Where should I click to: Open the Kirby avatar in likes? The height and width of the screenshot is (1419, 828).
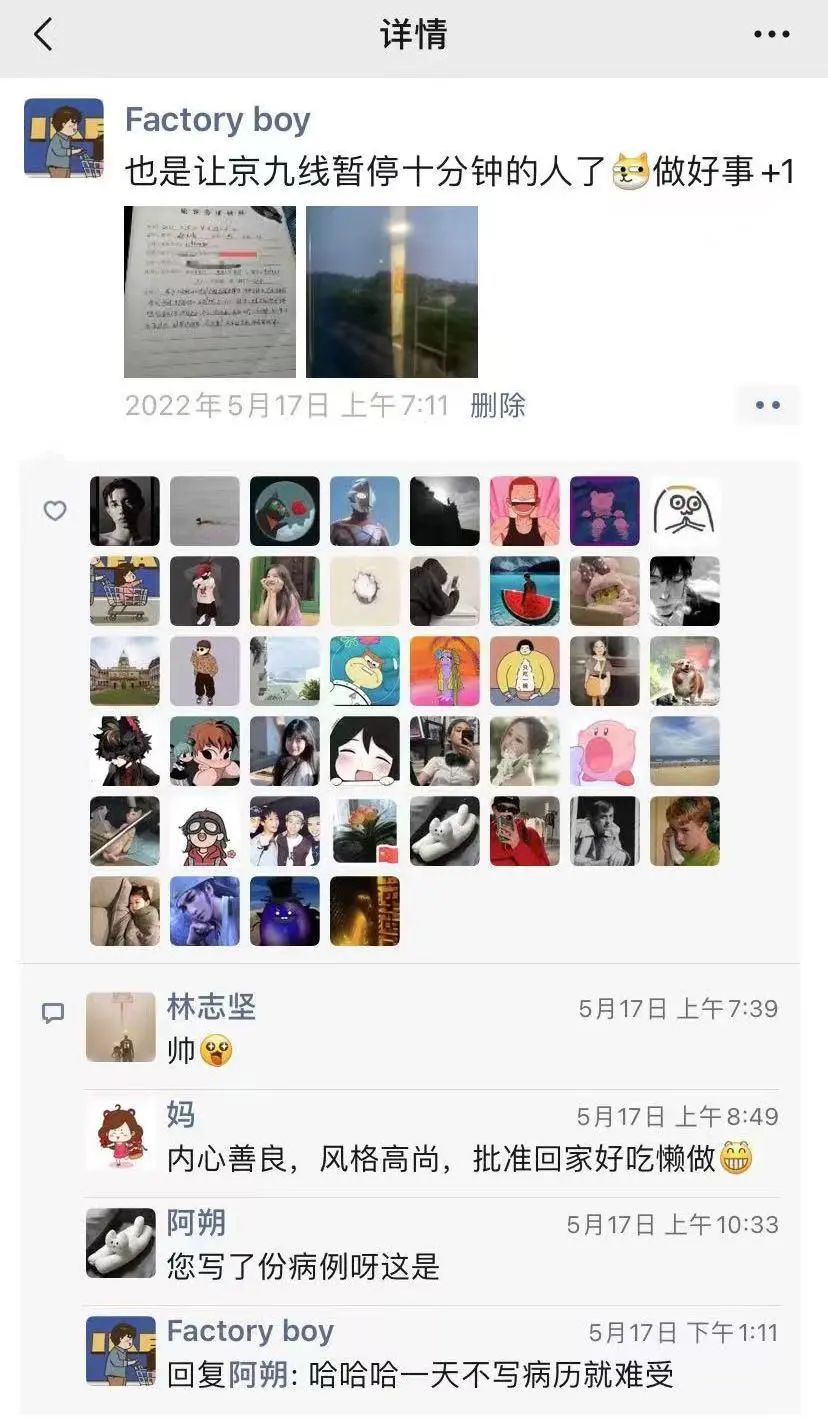pos(605,751)
